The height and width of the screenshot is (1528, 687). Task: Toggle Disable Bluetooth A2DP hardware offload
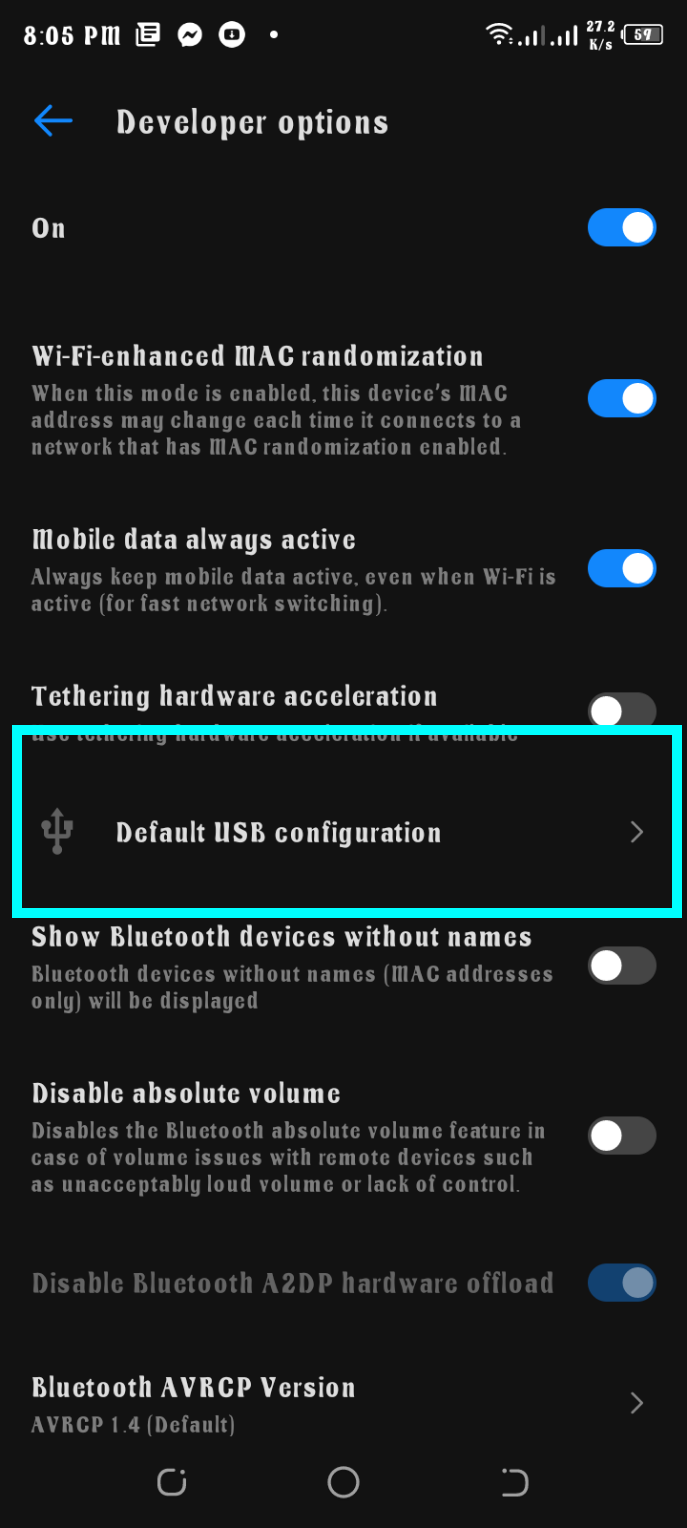(x=621, y=1283)
